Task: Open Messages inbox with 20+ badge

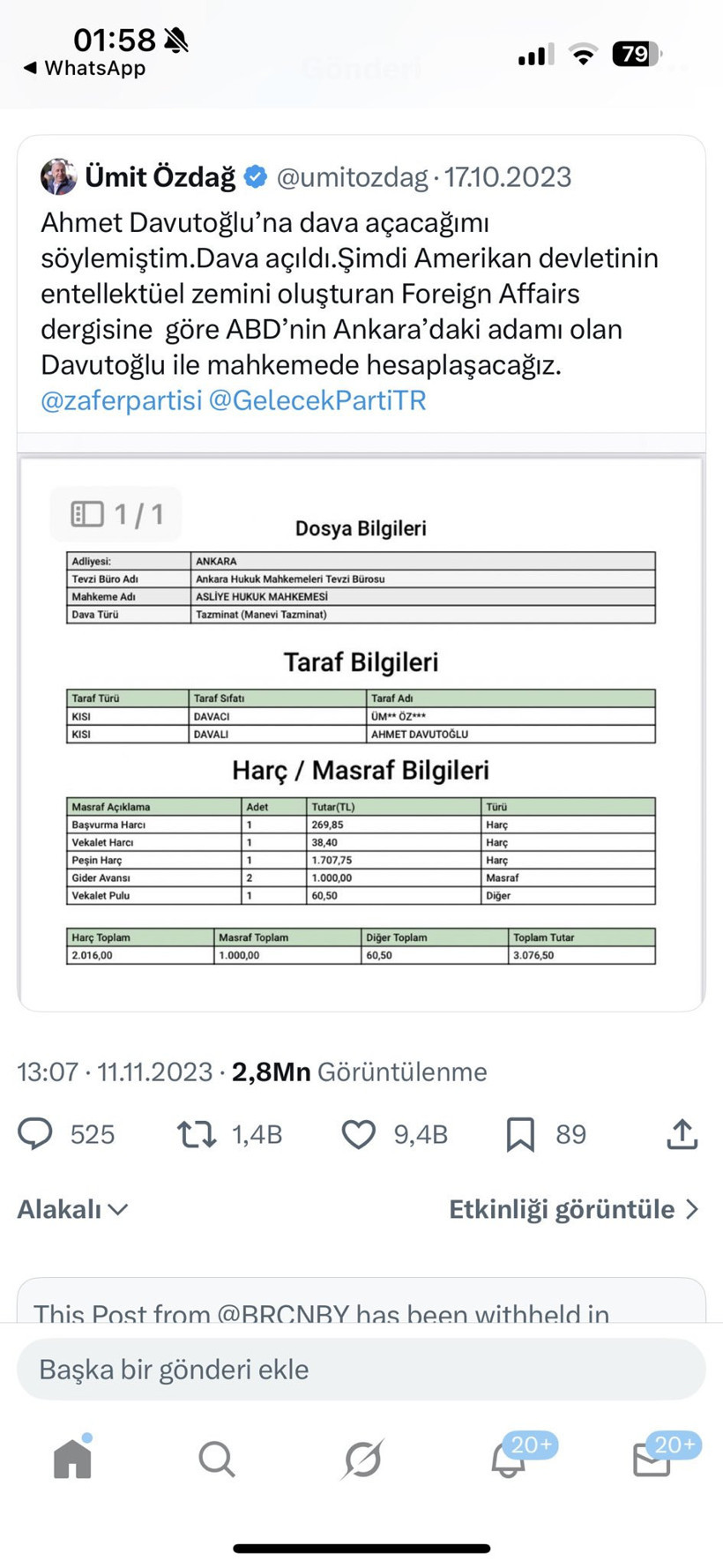Action: pos(651,1460)
